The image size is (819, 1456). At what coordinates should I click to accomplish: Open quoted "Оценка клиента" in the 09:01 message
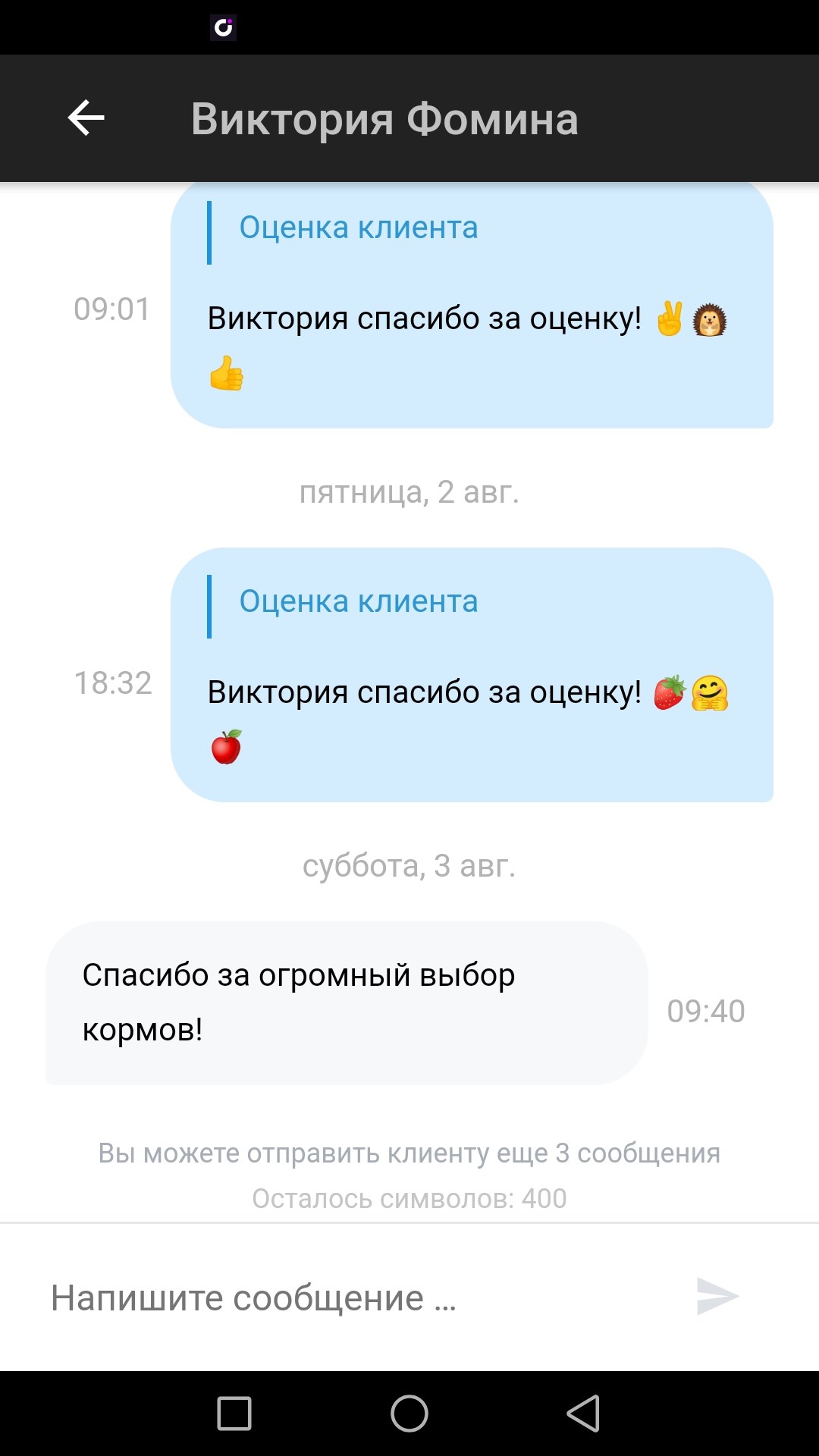point(359,227)
